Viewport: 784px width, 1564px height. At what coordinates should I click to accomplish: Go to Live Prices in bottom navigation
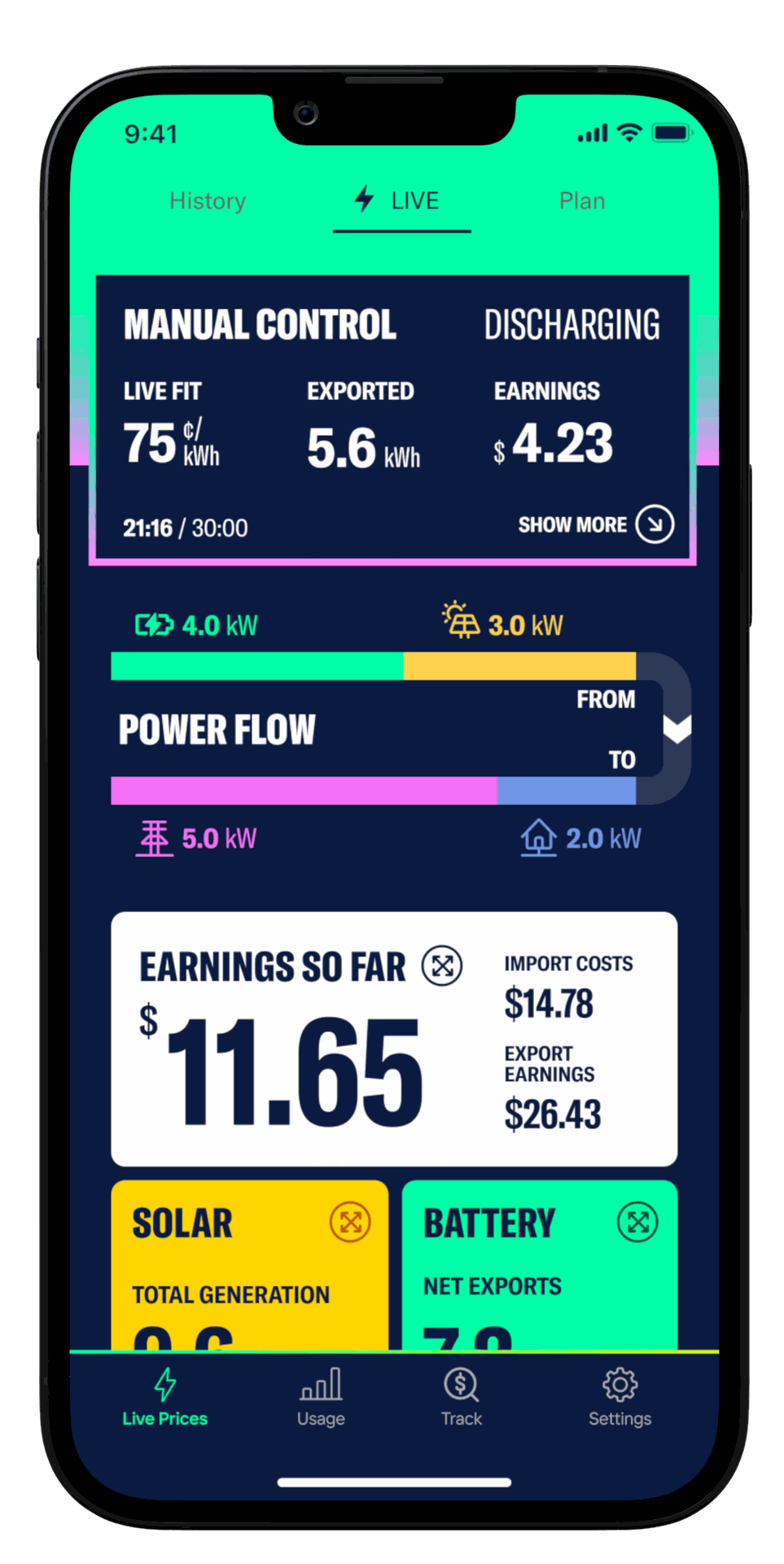tap(165, 1398)
